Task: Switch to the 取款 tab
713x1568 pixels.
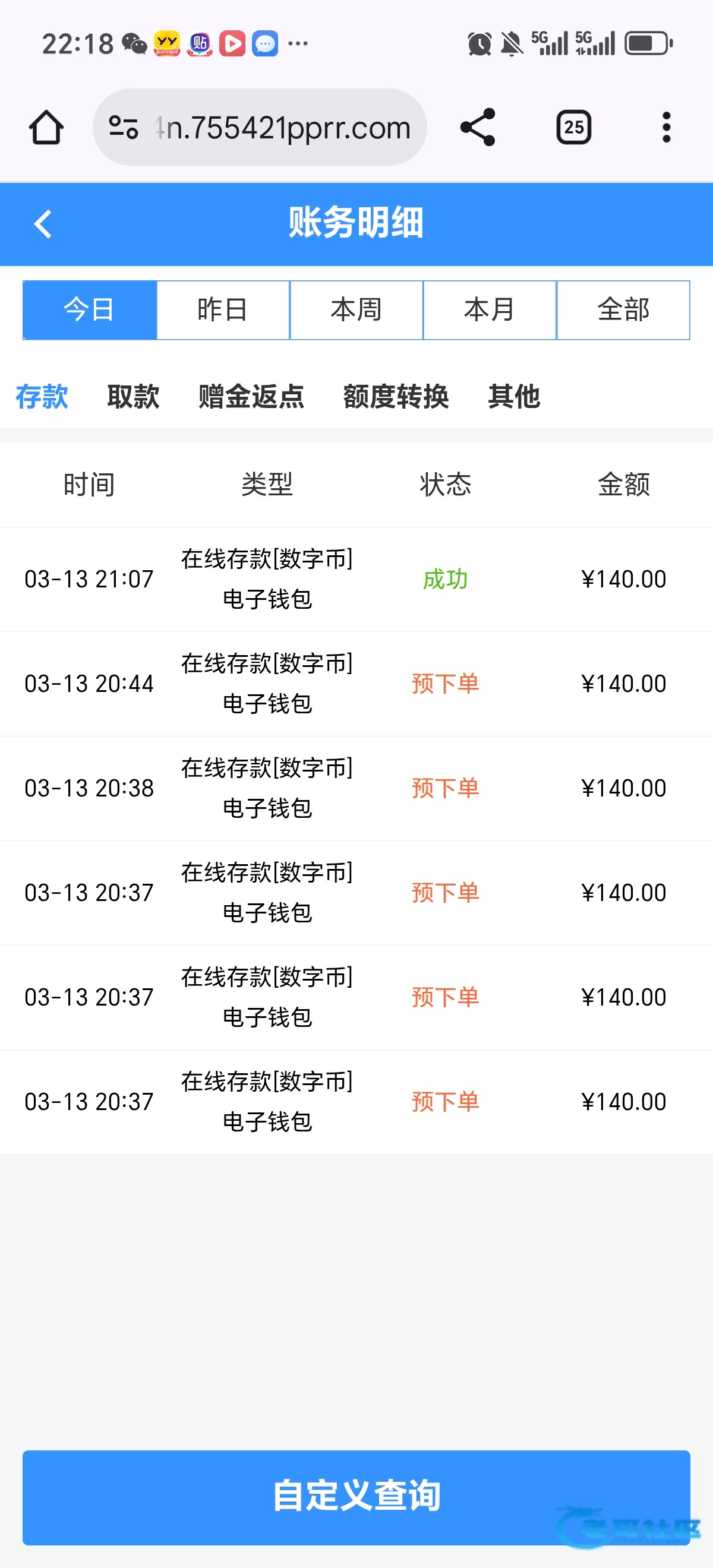Action: (x=133, y=397)
